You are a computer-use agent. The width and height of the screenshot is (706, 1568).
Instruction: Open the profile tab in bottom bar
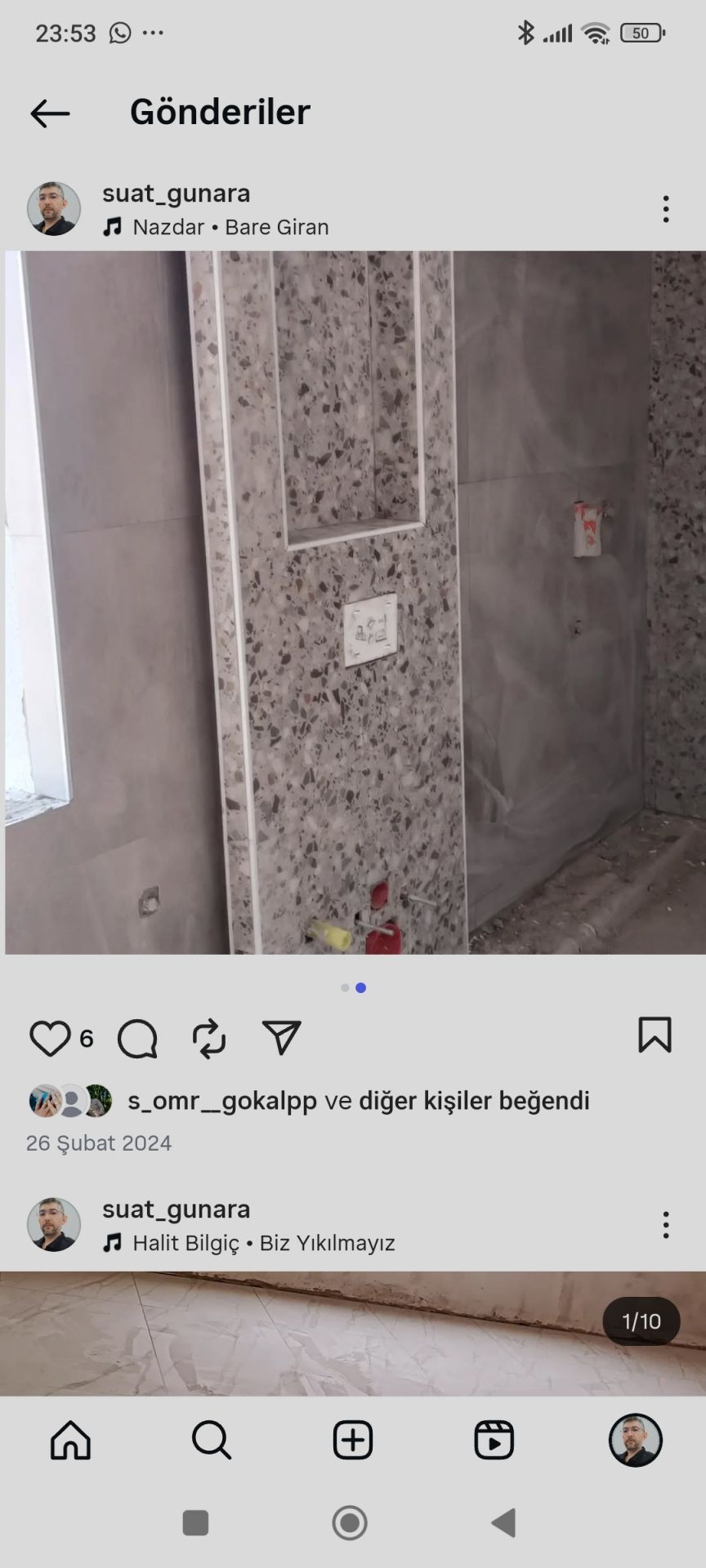coord(635,1440)
